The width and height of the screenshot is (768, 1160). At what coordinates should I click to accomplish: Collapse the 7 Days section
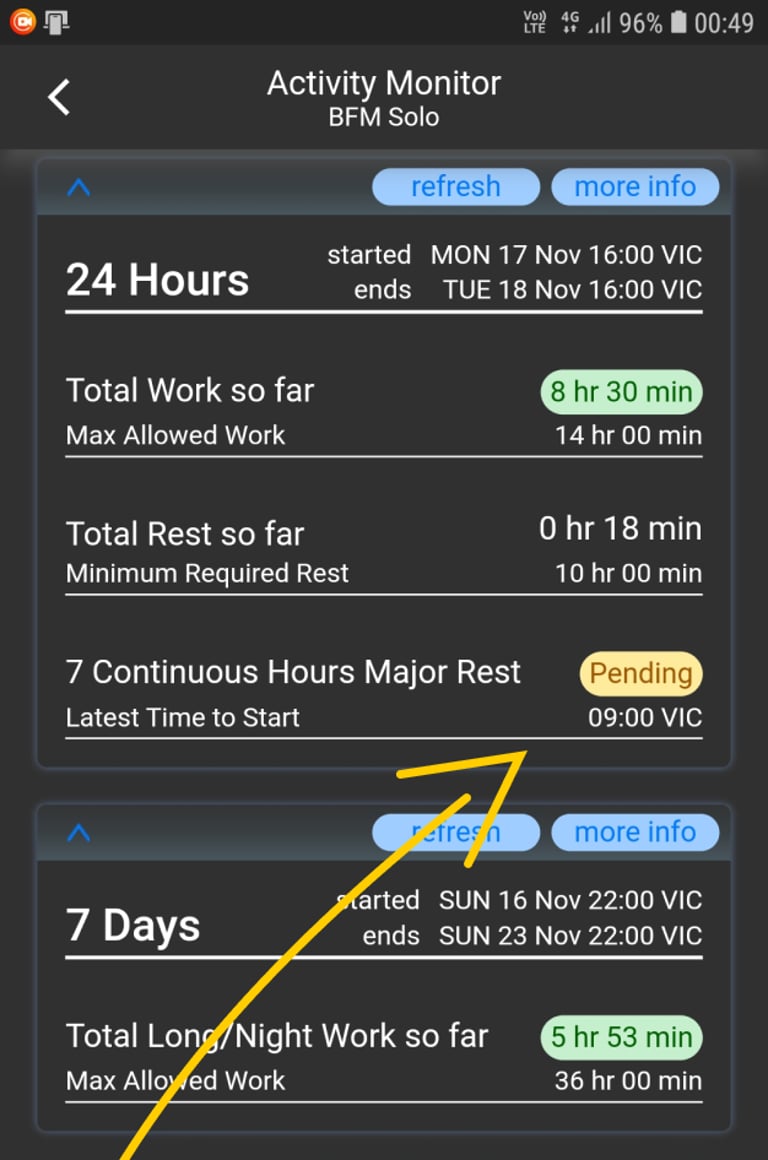click(78, 832)
